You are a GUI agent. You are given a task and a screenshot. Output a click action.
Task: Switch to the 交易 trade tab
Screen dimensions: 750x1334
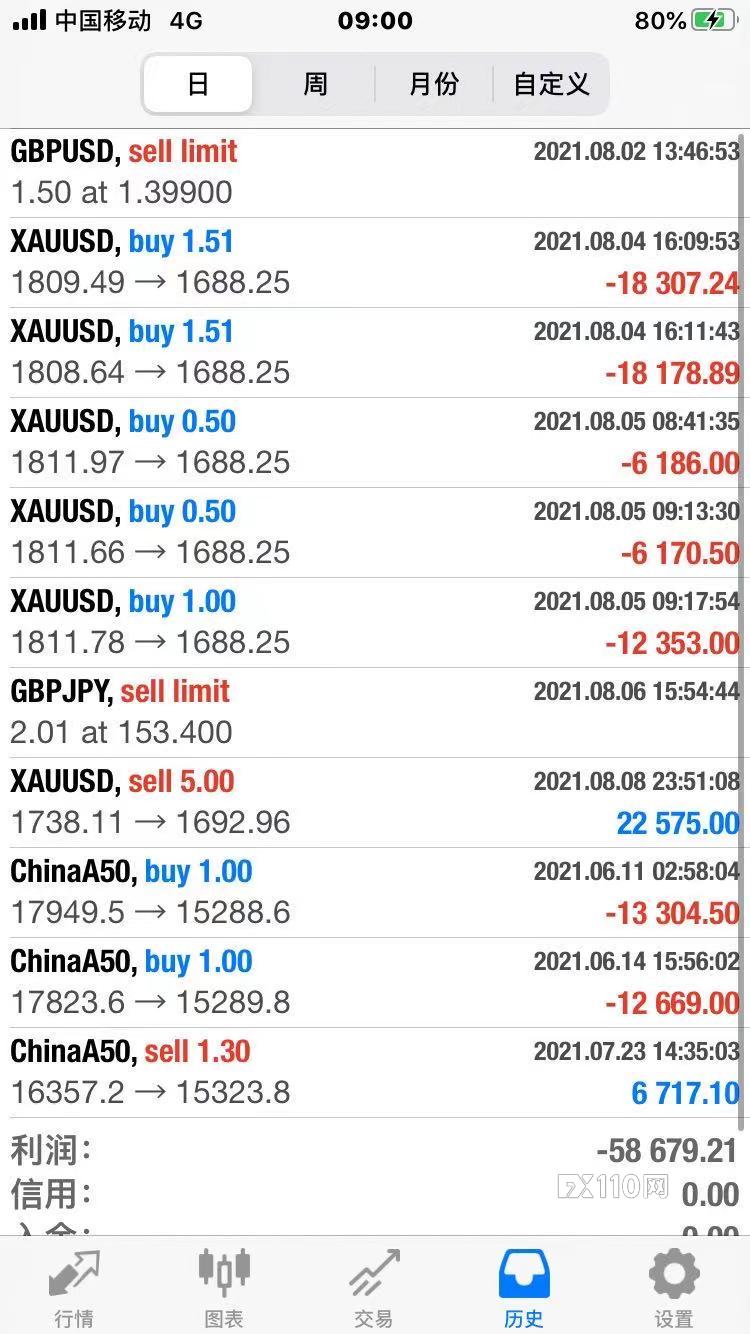(374, 1286)
